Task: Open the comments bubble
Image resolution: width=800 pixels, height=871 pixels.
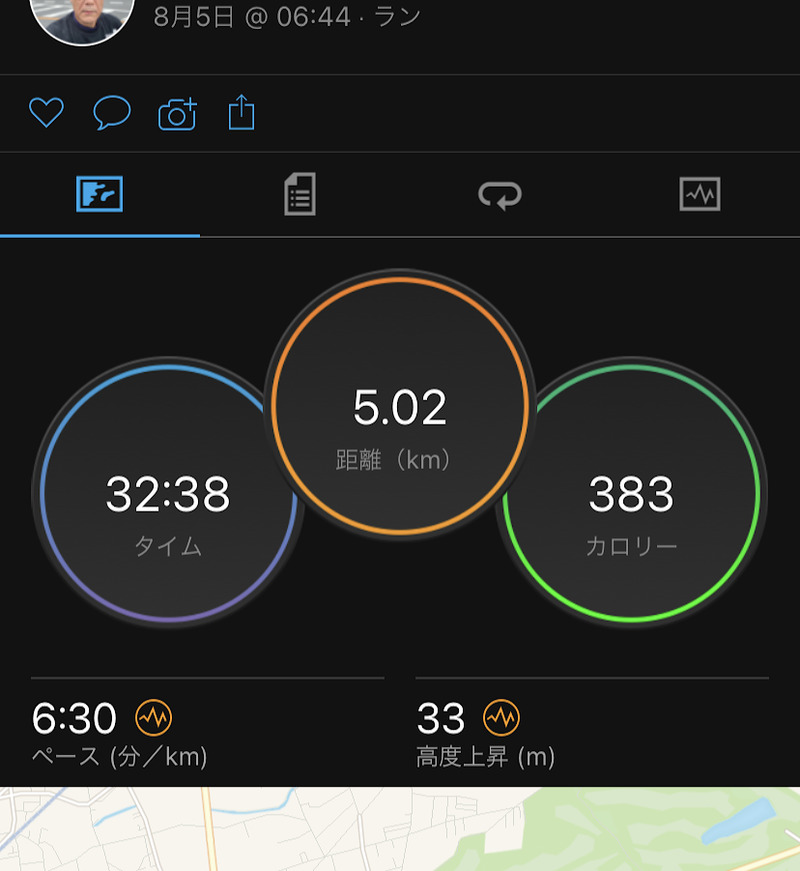Action: [x=112, y=113]
